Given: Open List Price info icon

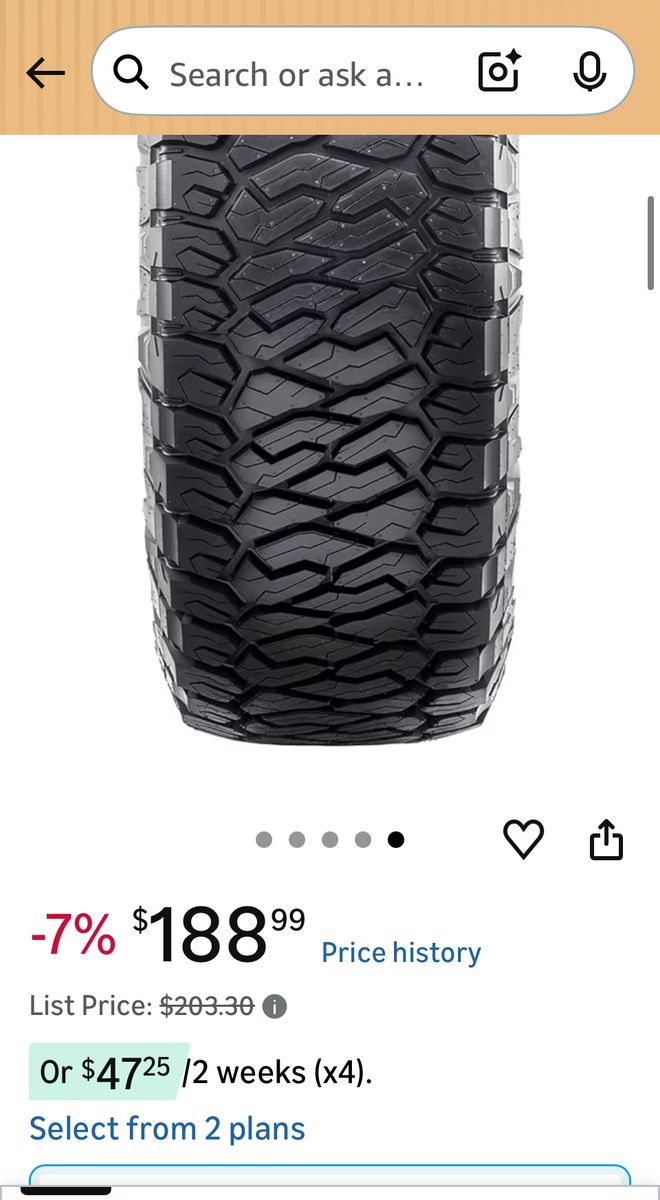Looking at the screenshot, I should (x=275, y=1007).
